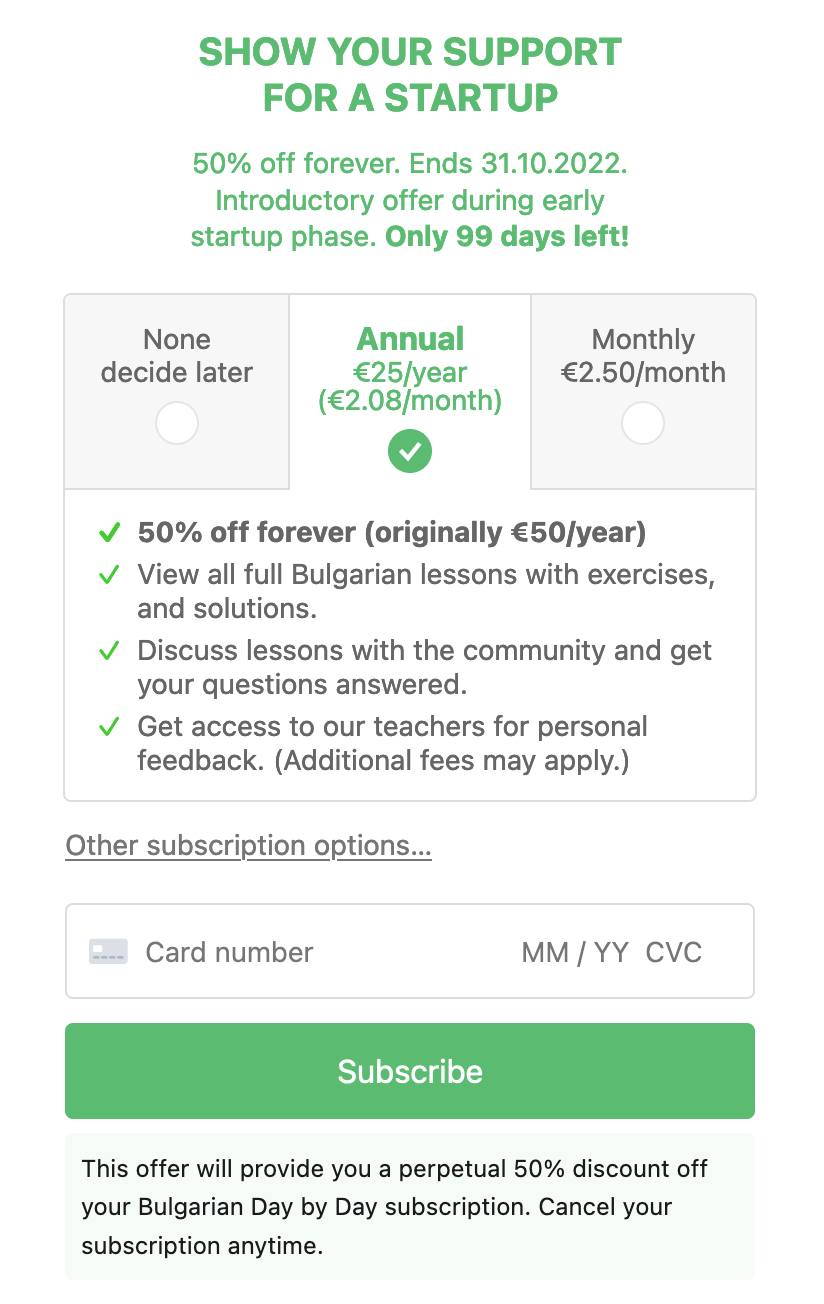Viewport: 824px width, 1304px height.
Task: Choose the Annual €25/year plan
Action: click(x=410, y=452)
